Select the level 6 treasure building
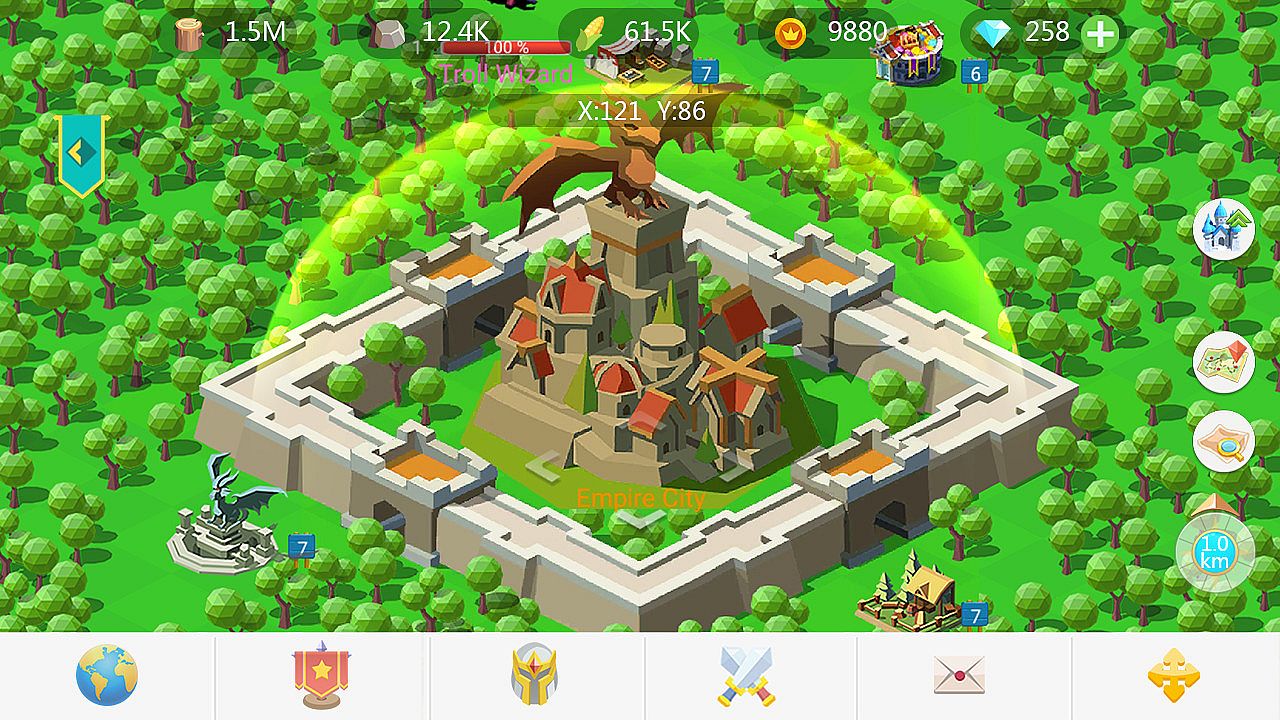The image size is (1280, 720). click(908, 56)
